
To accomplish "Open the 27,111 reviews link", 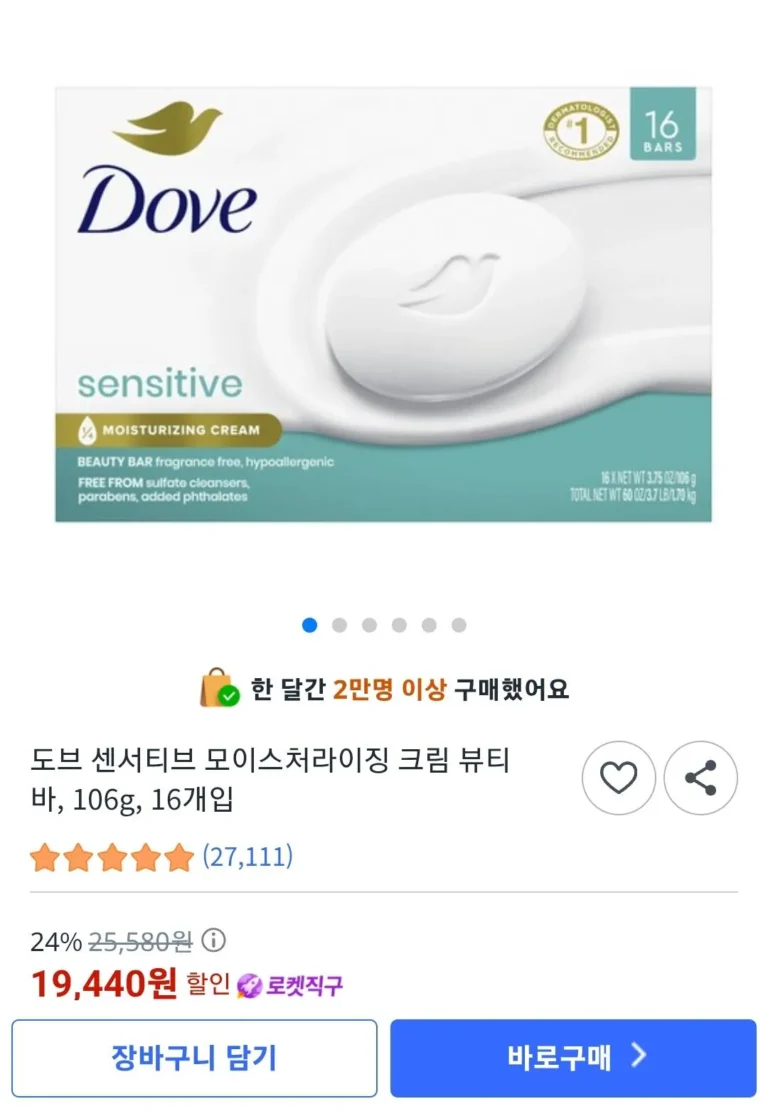I will coord(248,856).
